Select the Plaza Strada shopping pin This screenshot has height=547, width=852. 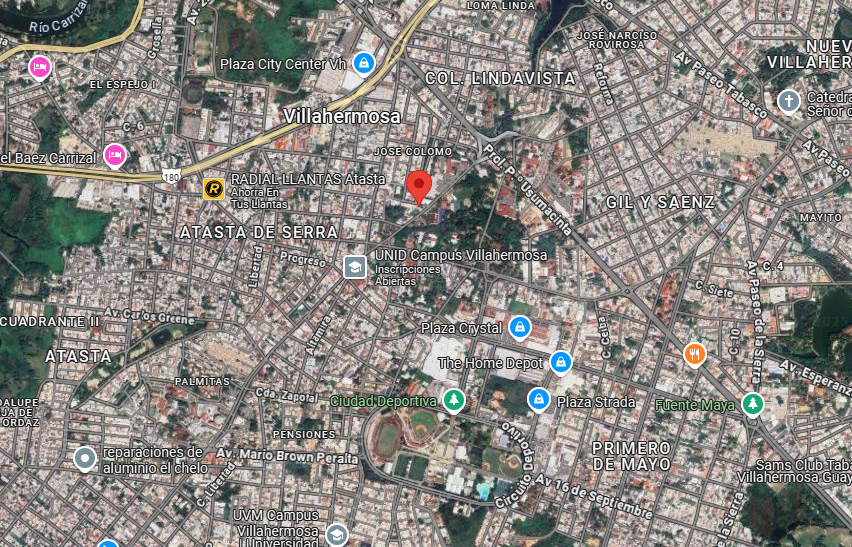coord(538,400)
